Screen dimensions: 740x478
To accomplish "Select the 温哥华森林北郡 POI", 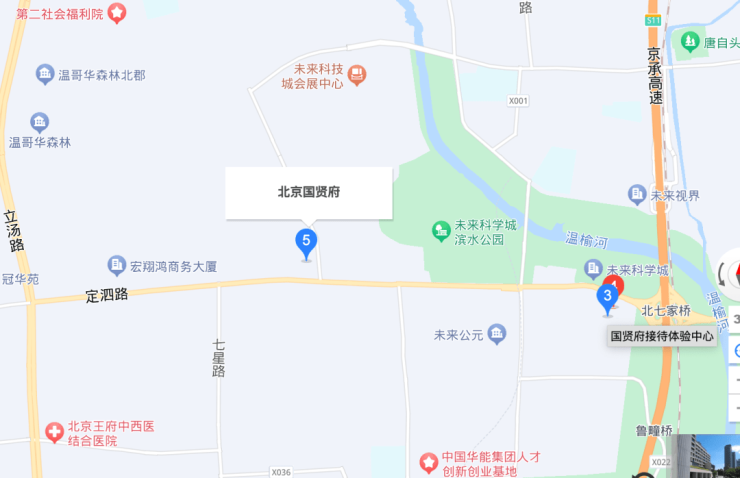I will click(x=45, y=74).
